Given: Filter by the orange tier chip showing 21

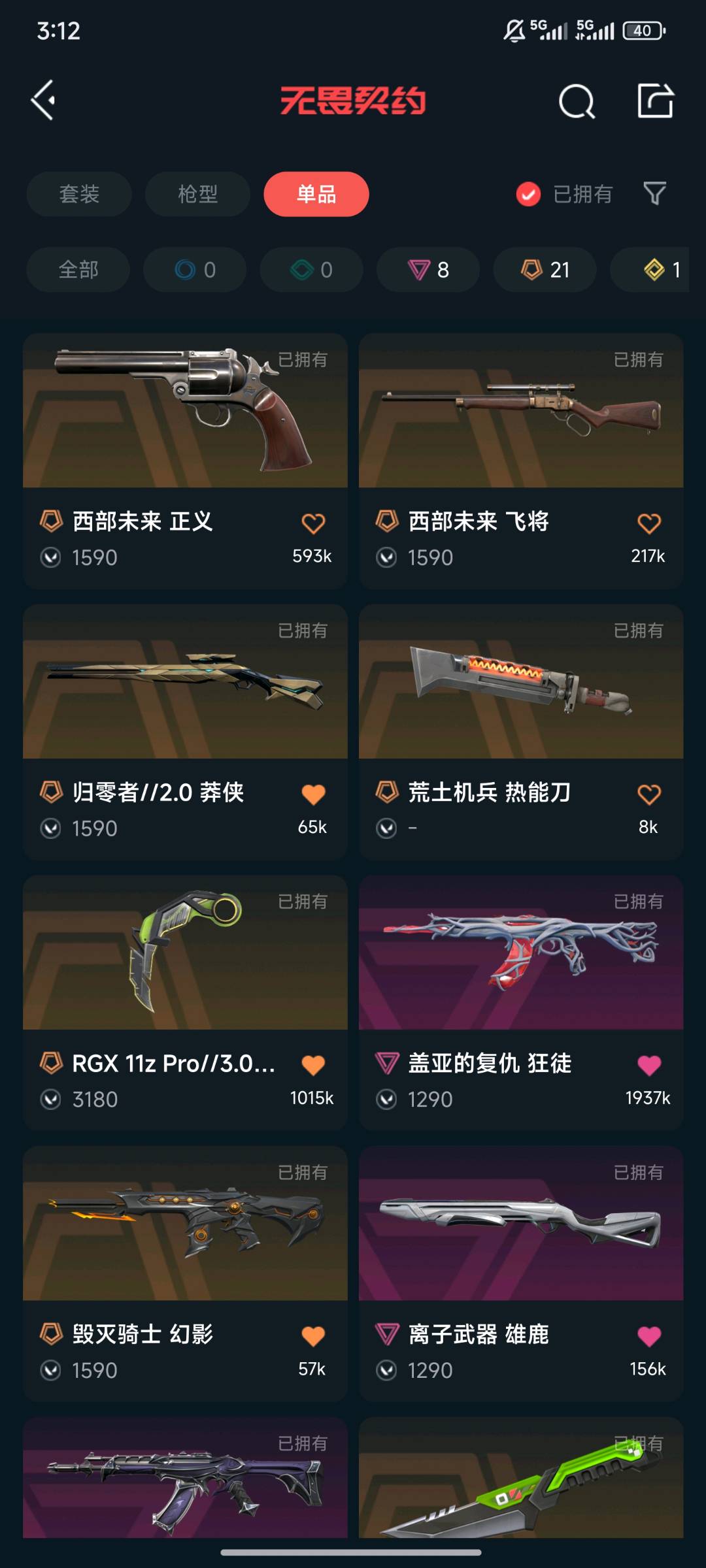Looking at the screenshot, I should click(545, 270).
